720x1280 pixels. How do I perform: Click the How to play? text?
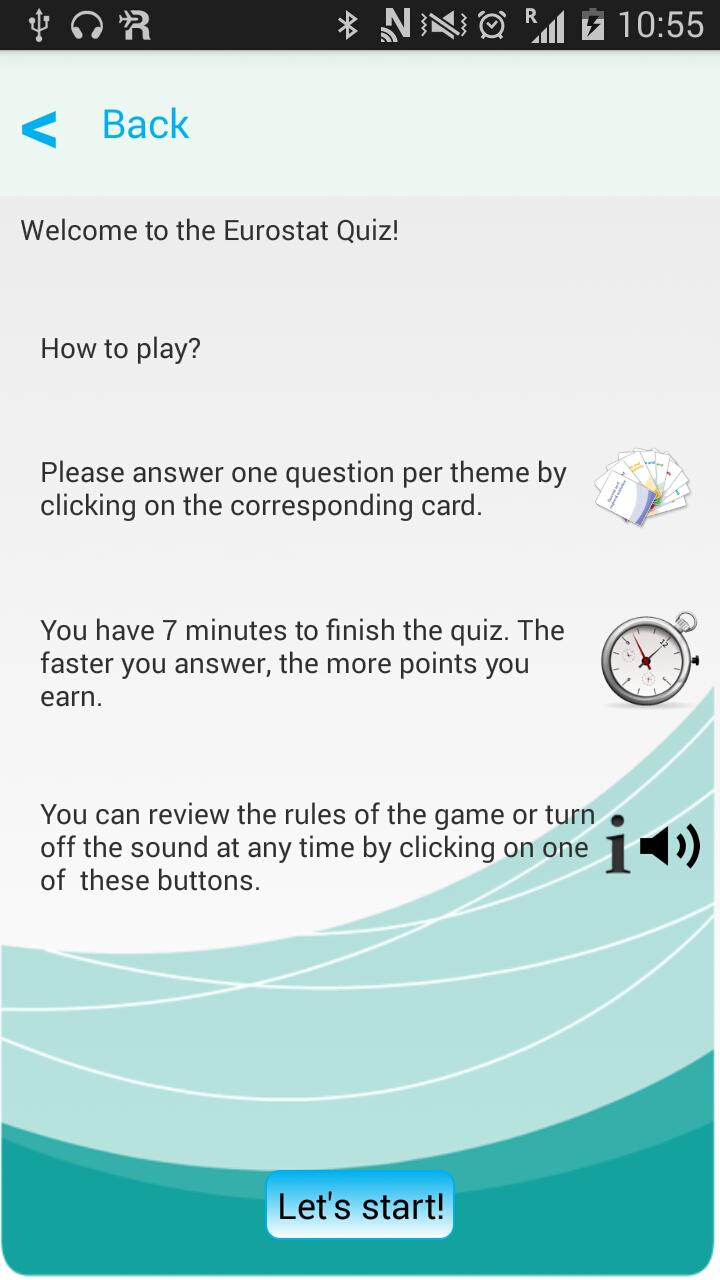click(x=120, y=348)
